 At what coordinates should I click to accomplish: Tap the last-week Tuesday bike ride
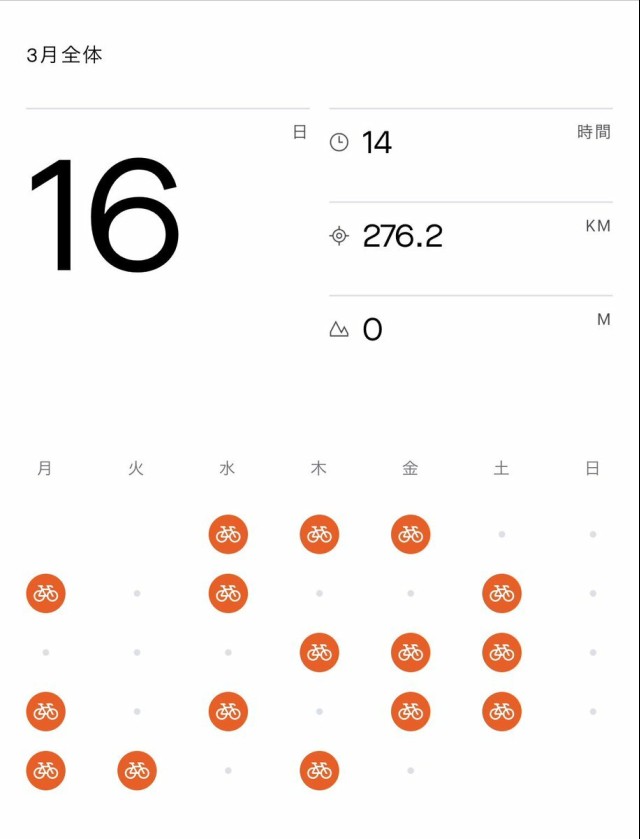(x=137, y=770)
